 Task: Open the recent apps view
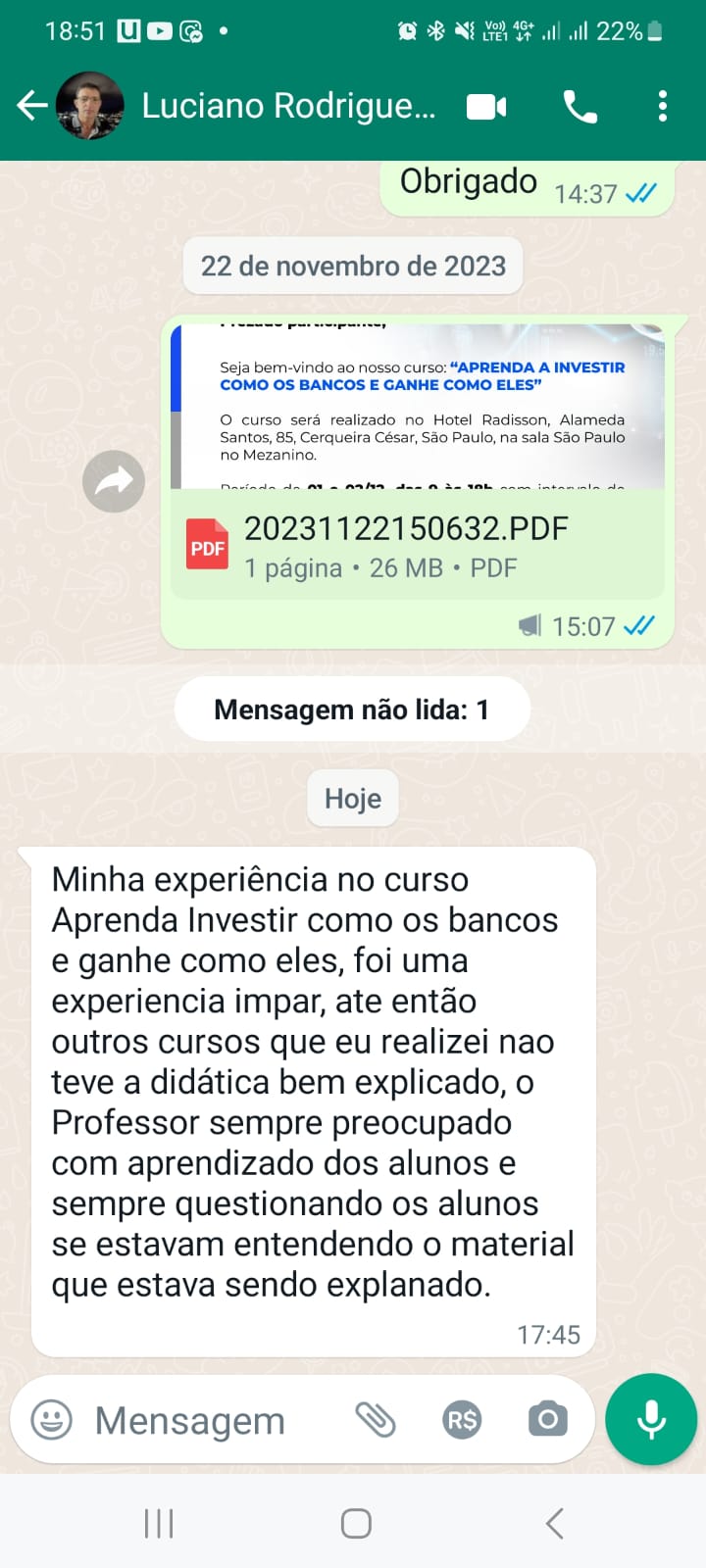point(159,1523)
